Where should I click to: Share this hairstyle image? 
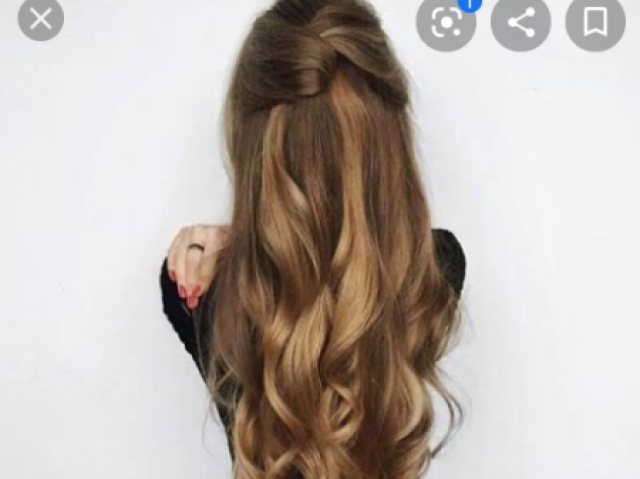(521, 21)
